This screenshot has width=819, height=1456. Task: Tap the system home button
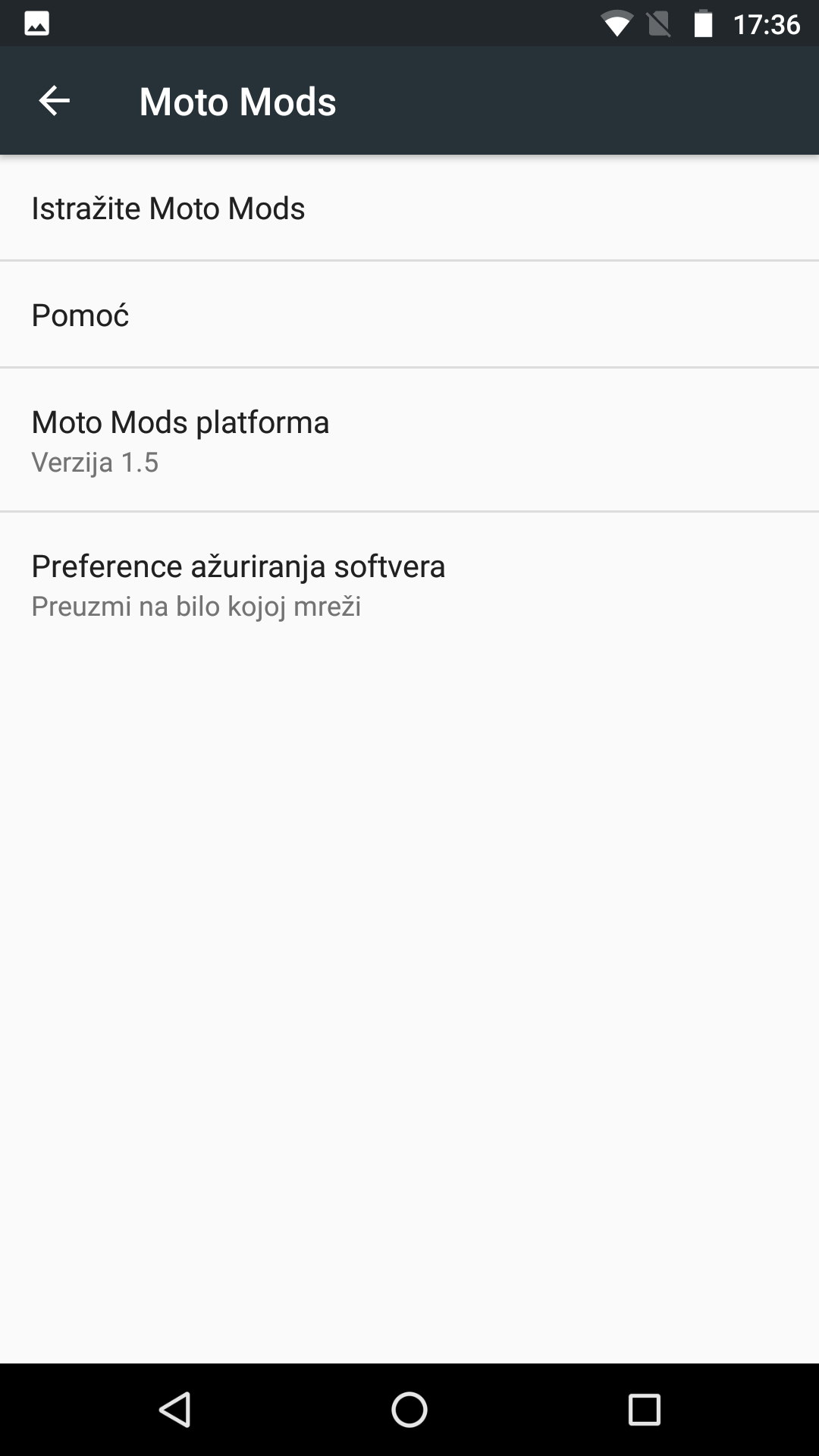click(409, 1410)
